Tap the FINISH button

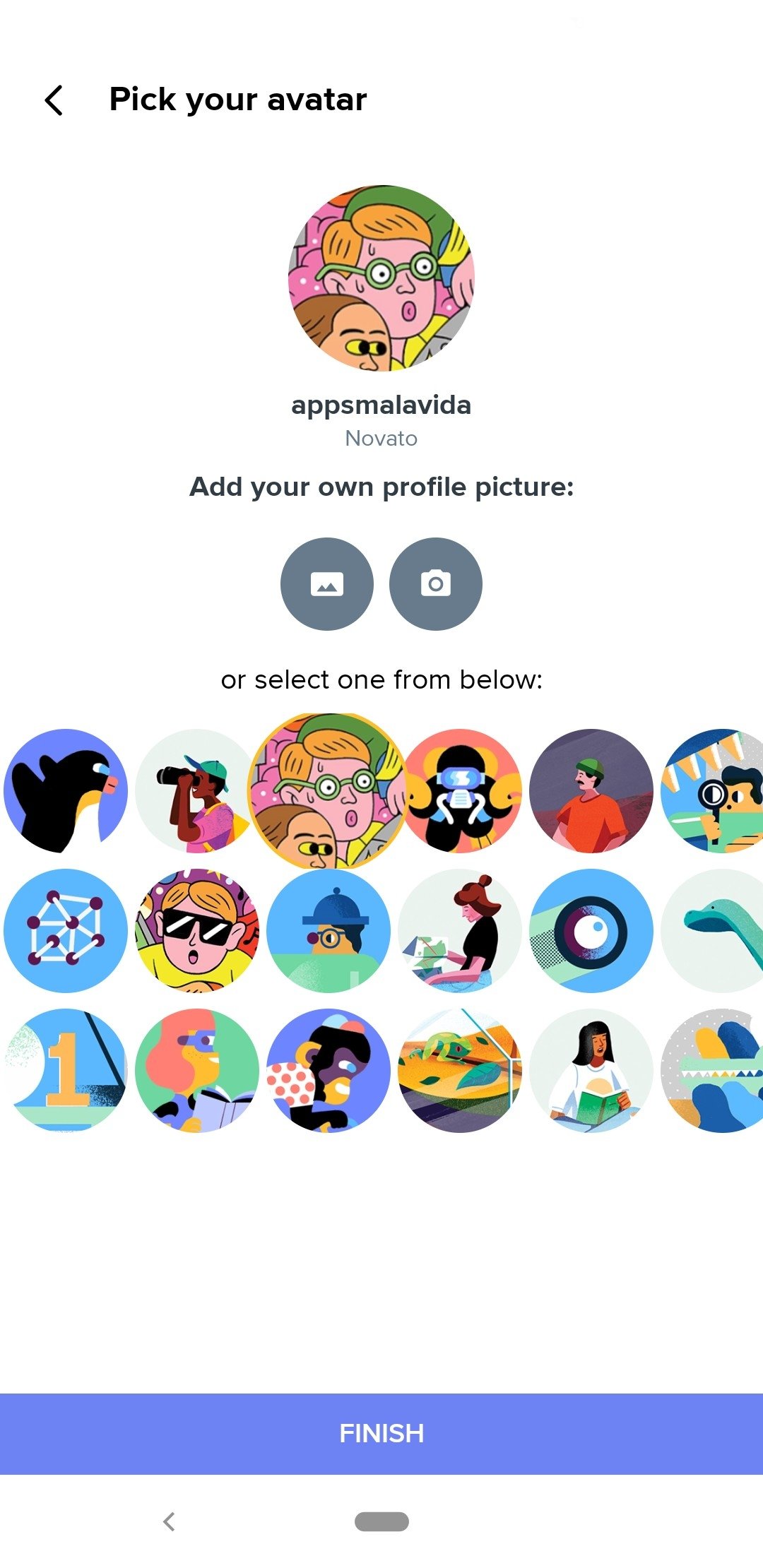pyautogui.click(x=381, y=1433)
